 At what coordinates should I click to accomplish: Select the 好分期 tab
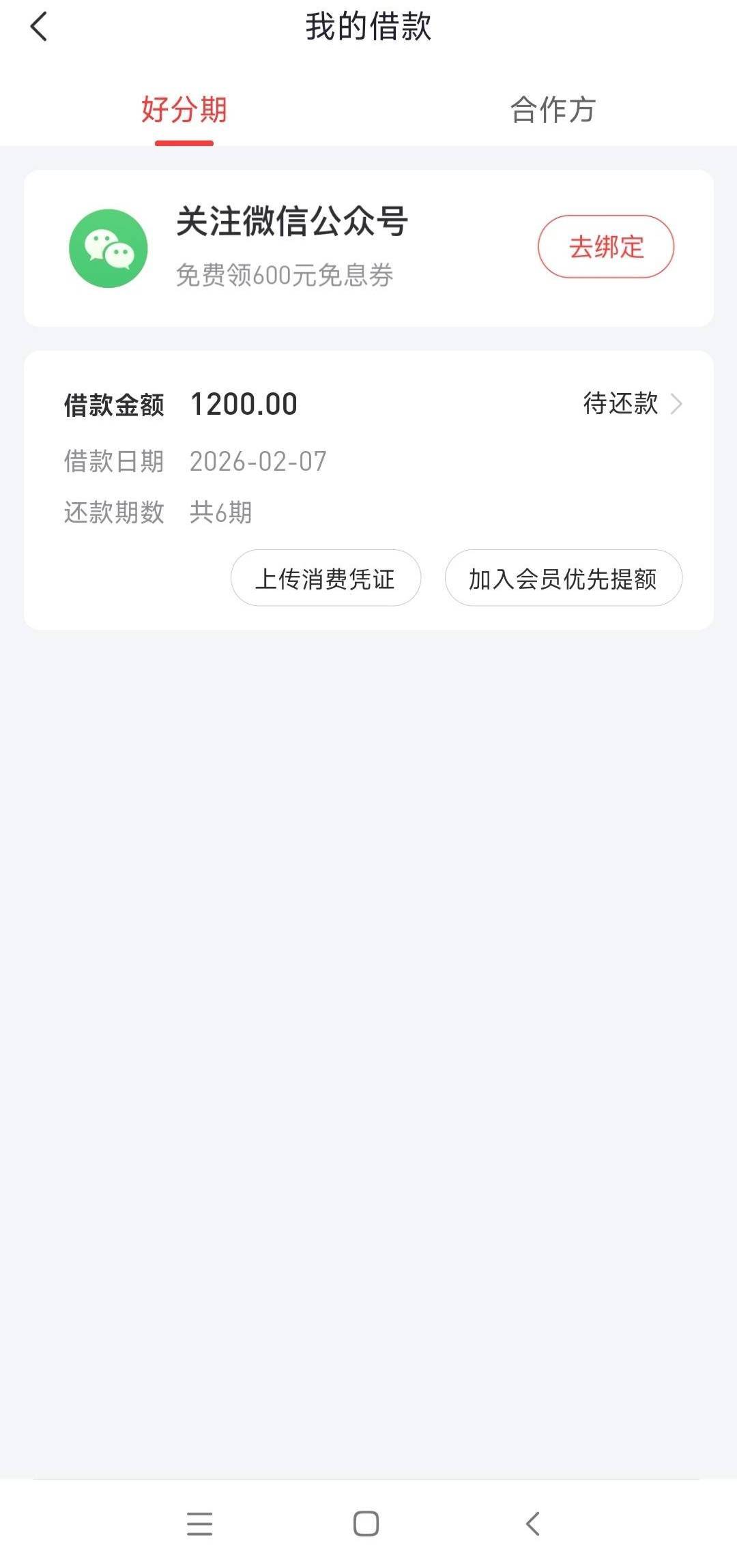(x=184, y=110)
